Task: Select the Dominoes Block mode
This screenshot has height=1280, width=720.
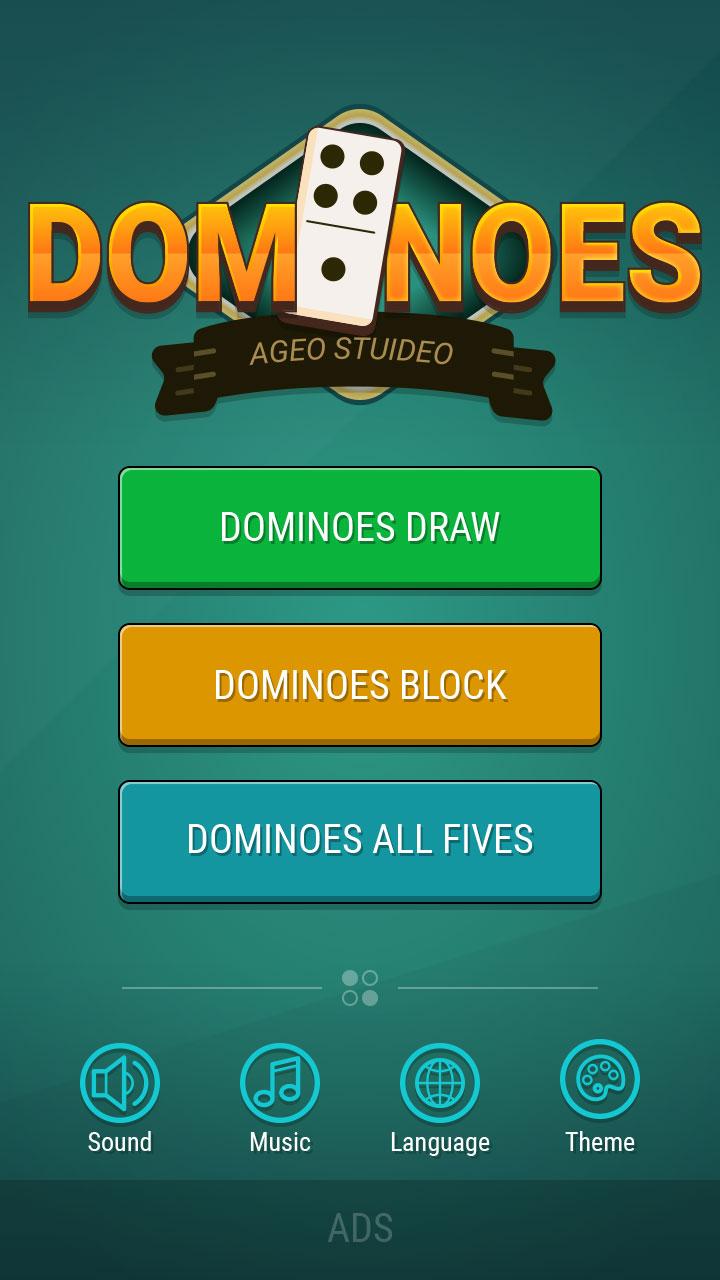Action: pyautogui.click(x=360, y=685)
